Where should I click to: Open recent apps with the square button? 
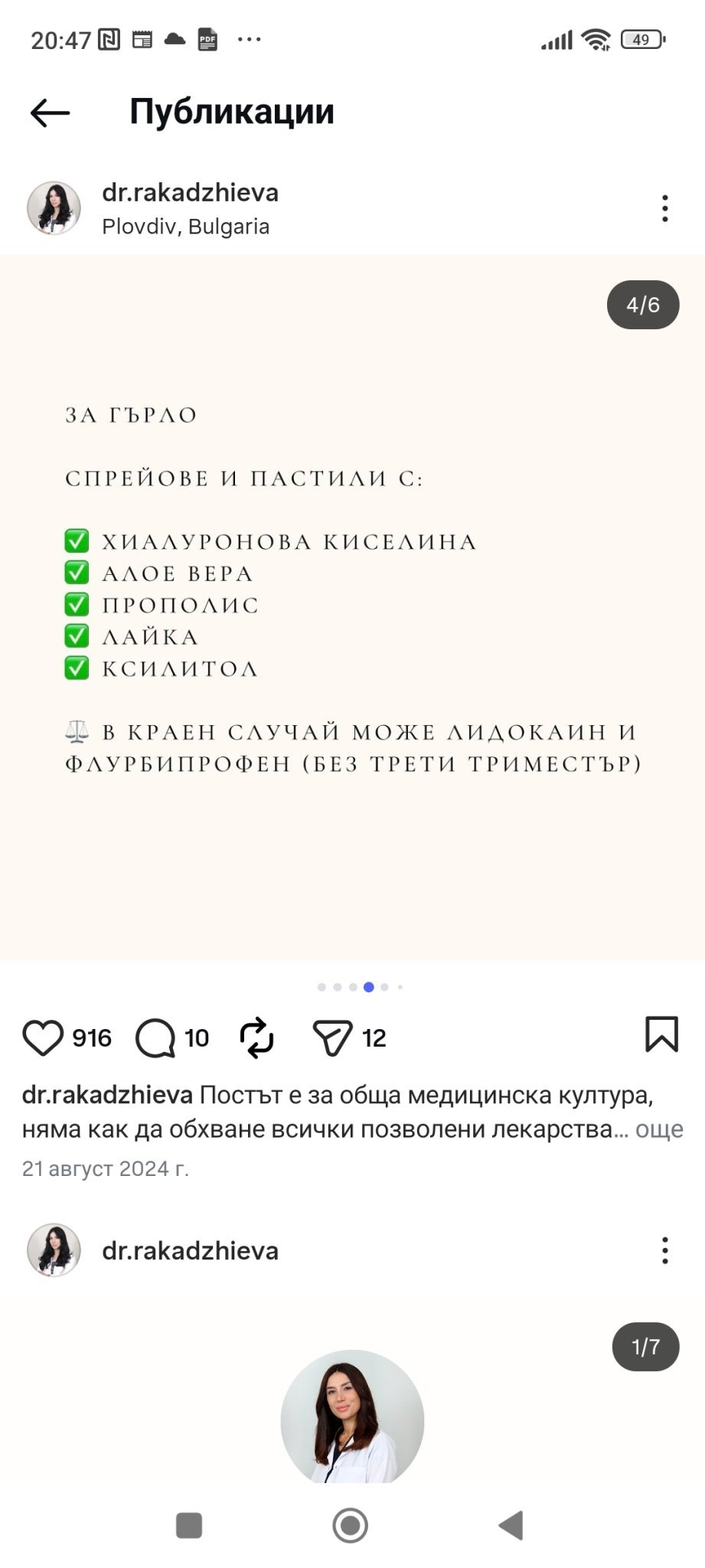click(189, 1525)
